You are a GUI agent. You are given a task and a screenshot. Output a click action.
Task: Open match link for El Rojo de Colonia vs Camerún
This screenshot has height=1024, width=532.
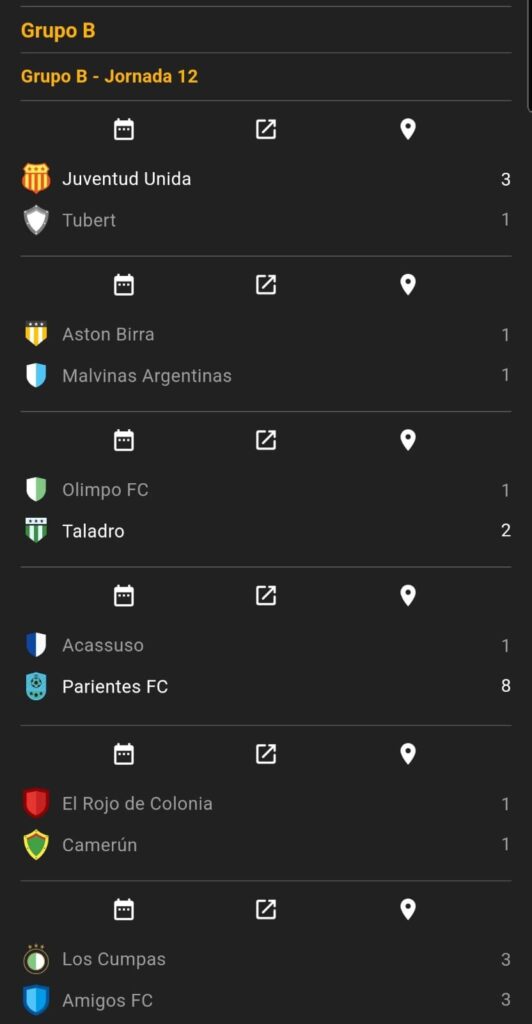click(266, 754)
